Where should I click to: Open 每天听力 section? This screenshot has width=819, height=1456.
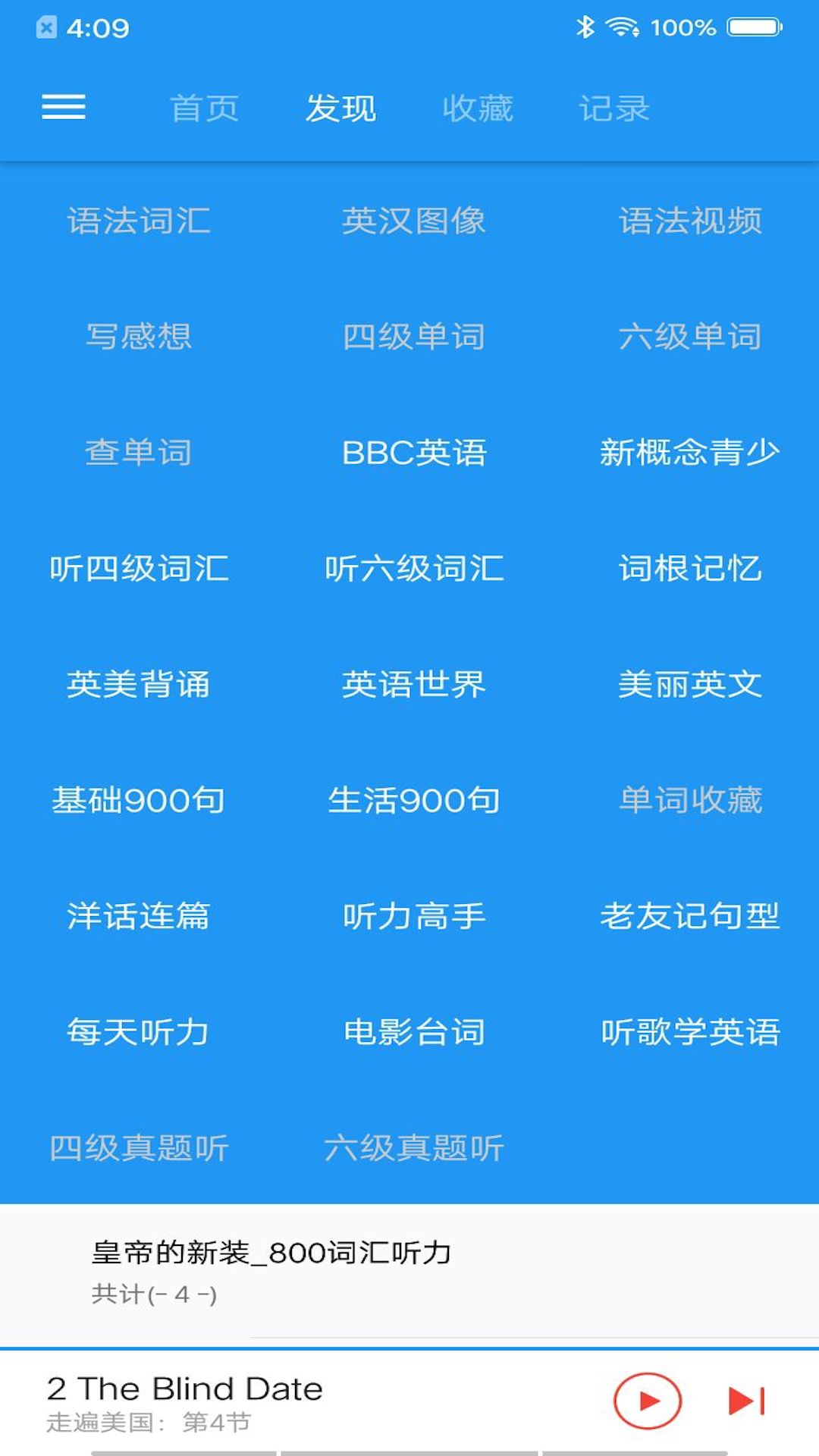[139, 1032]
